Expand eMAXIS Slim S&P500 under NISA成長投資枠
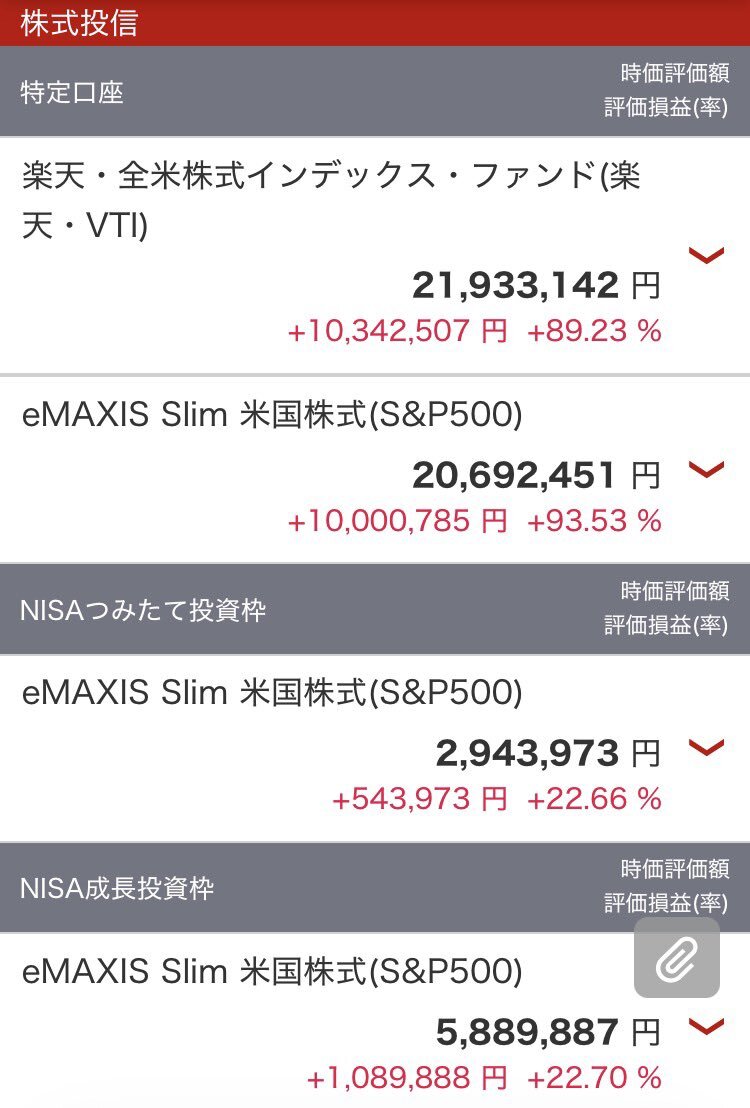The image size is (750, 1108). coord(706,1026)
